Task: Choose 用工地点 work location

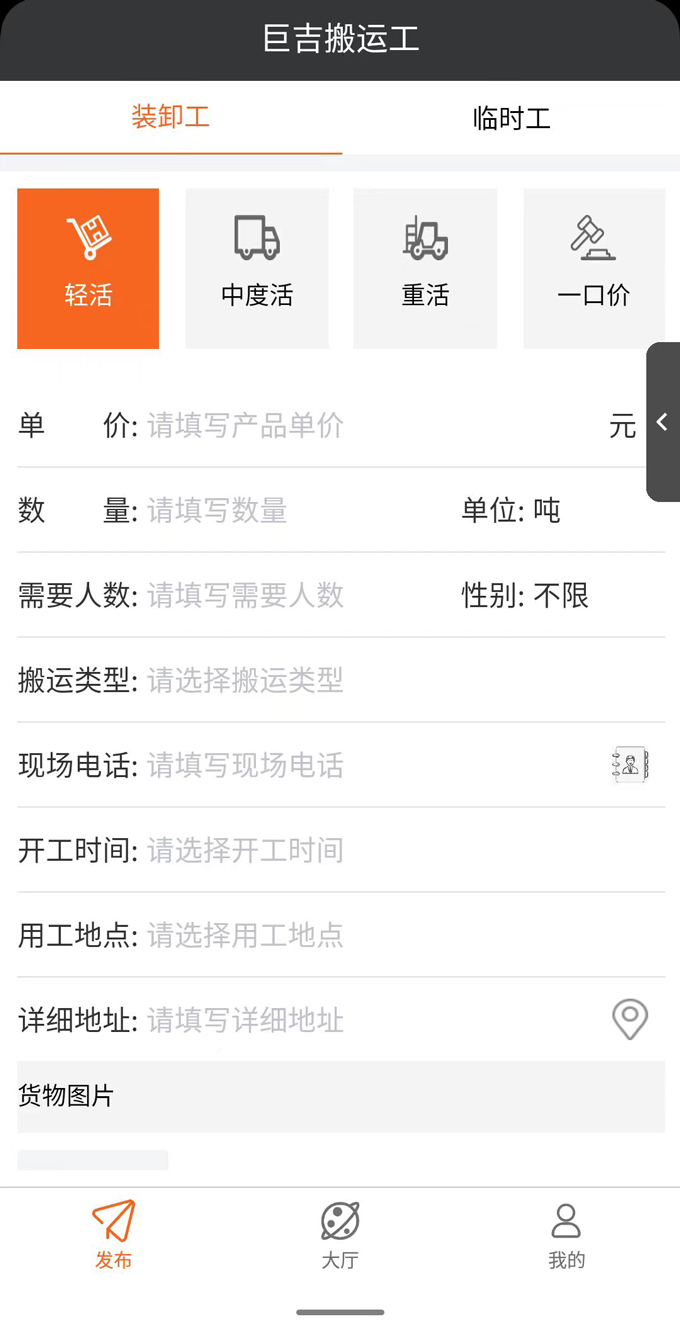Action: coord(400,936)
